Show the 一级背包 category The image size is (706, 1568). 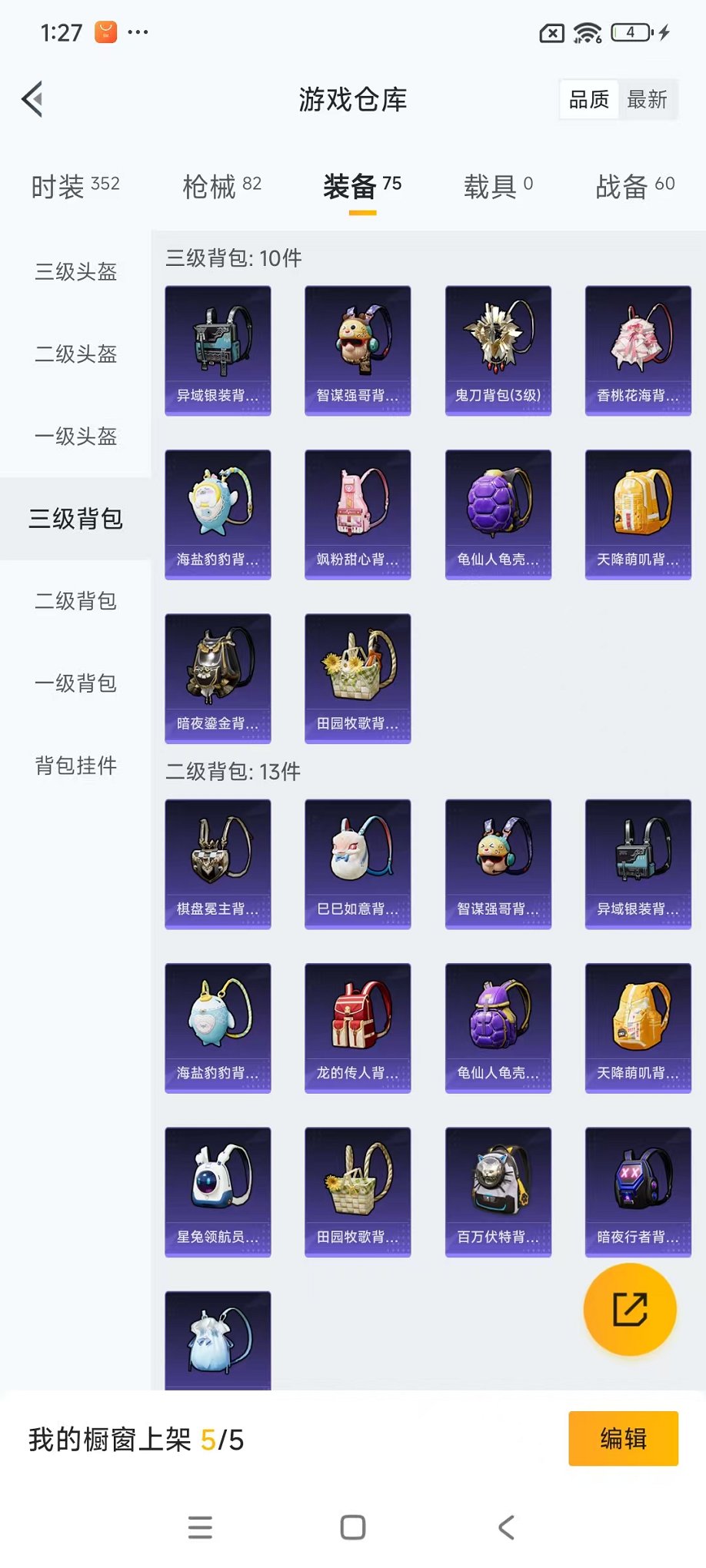click(75, 683)
